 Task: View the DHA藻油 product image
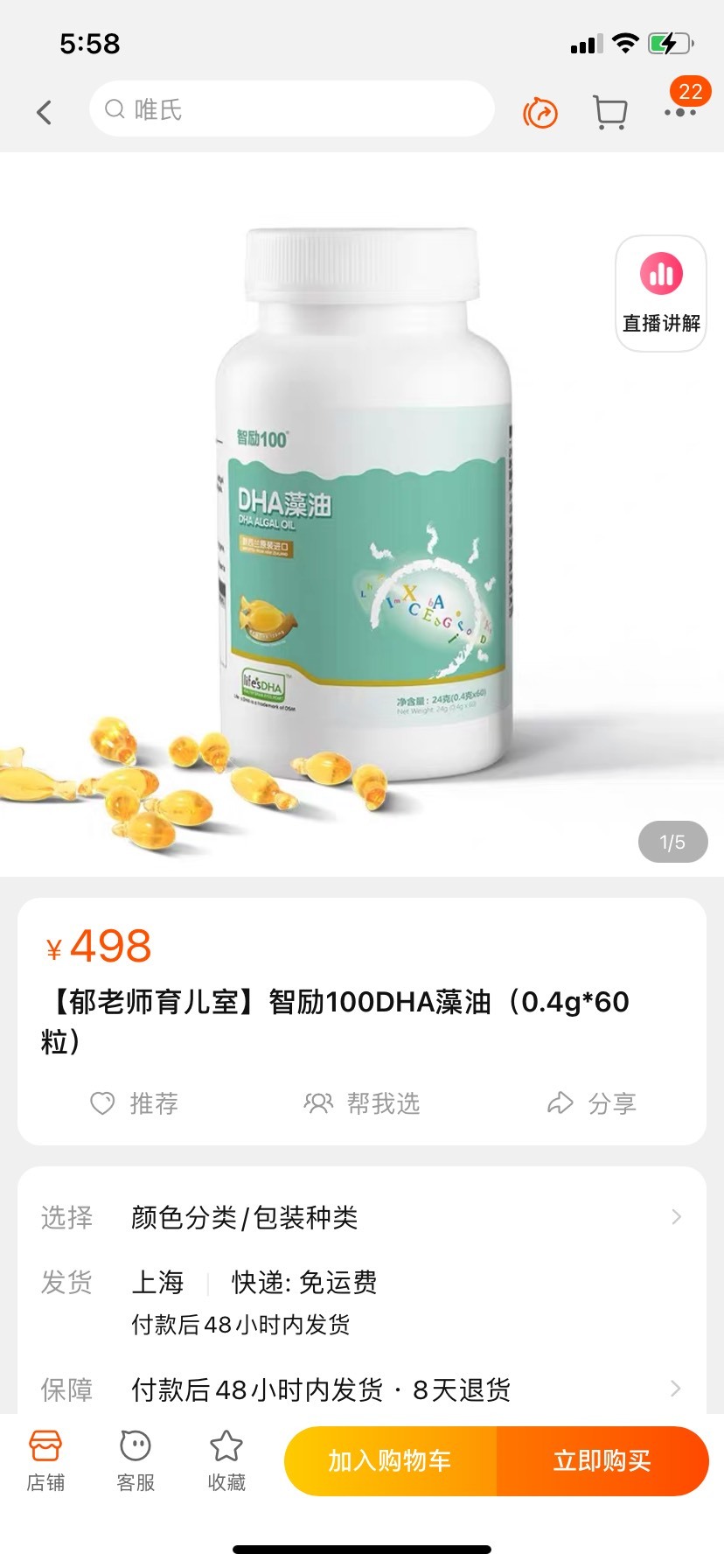pyautogui.click(x=362, y=514)
